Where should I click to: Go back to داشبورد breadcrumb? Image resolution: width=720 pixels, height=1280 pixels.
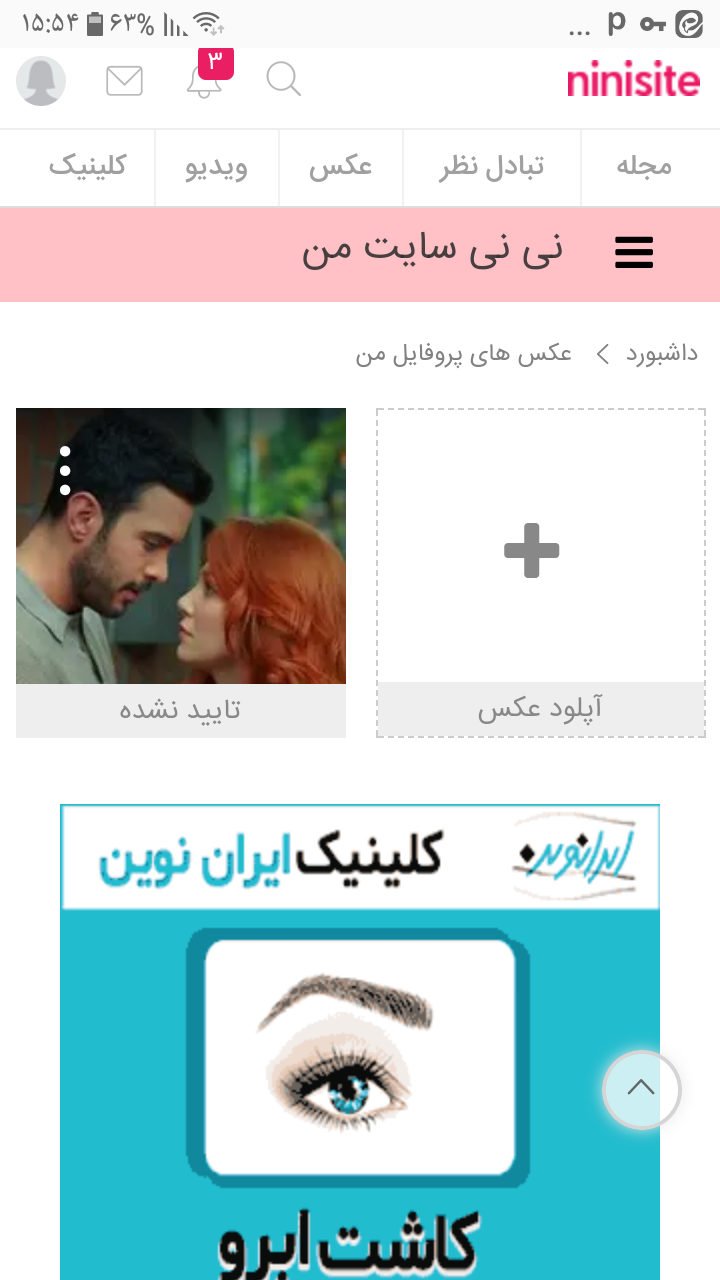pos(662,353)
